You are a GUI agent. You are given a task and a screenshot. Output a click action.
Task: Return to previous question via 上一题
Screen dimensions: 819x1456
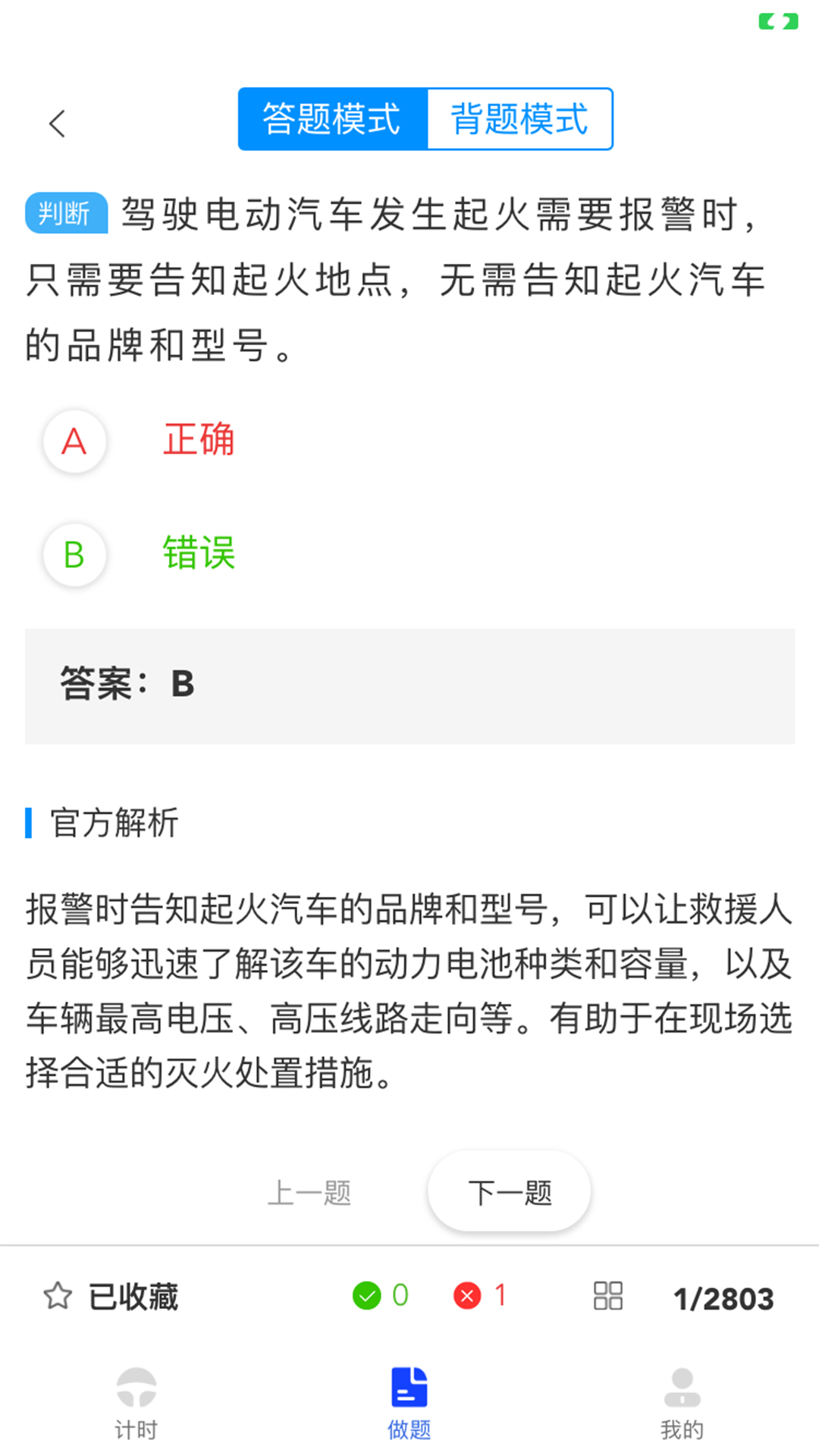point(310,1191)
